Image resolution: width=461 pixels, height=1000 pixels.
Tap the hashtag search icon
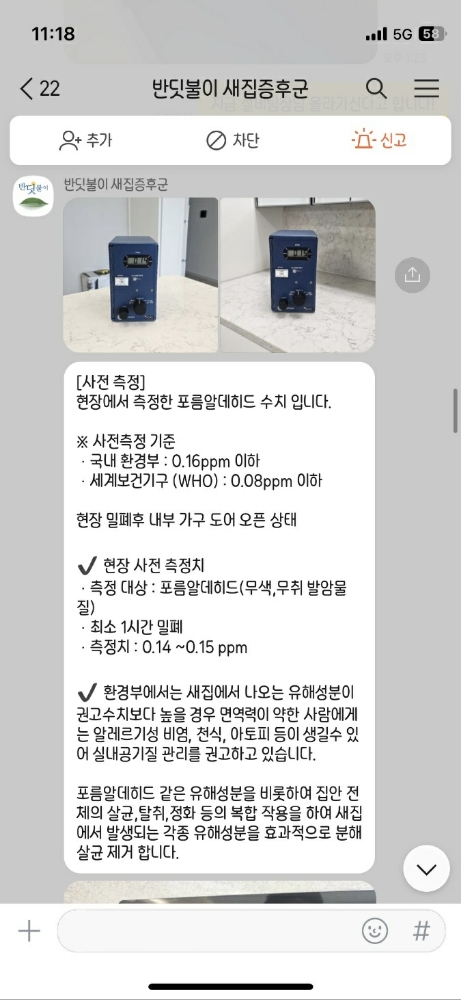point(421,931)
